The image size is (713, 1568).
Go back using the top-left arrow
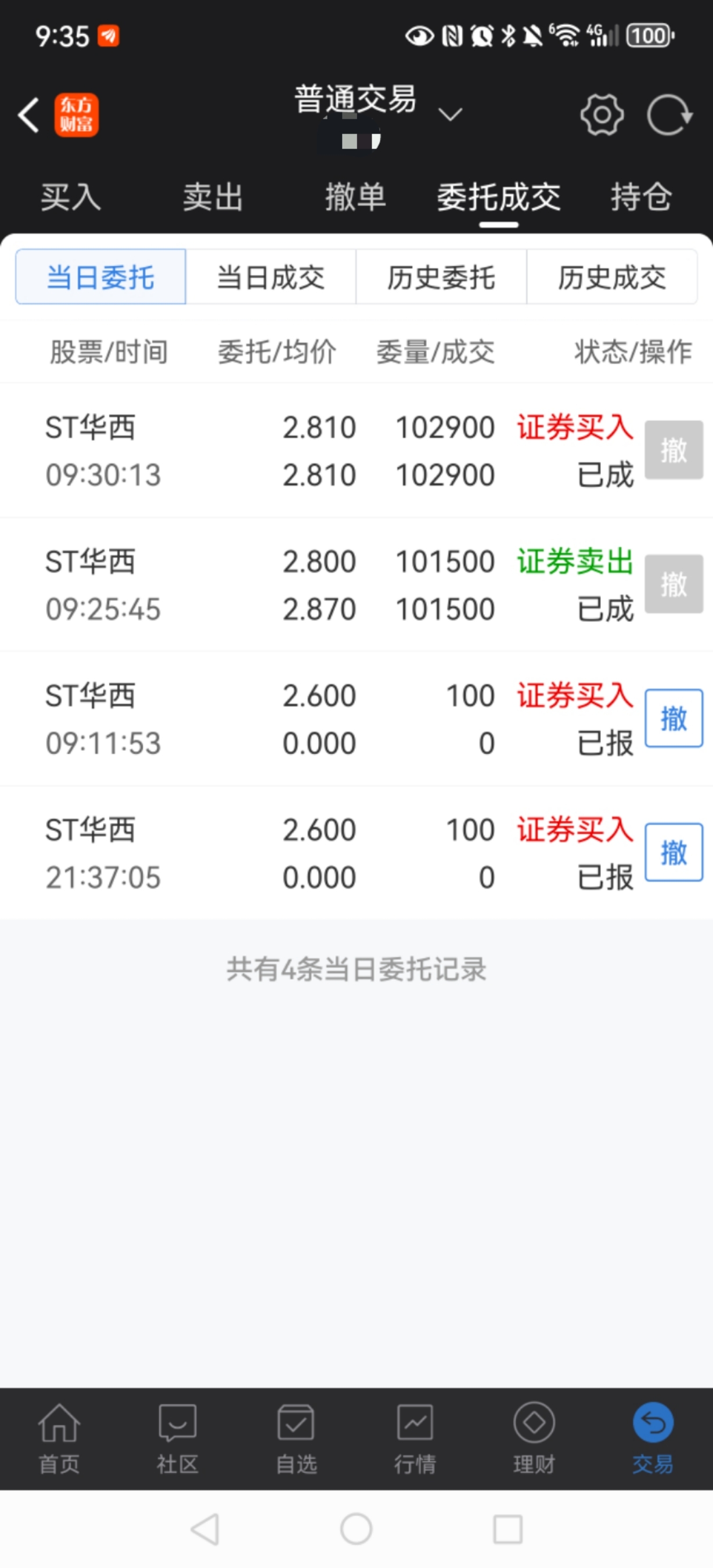click(28, 114)
